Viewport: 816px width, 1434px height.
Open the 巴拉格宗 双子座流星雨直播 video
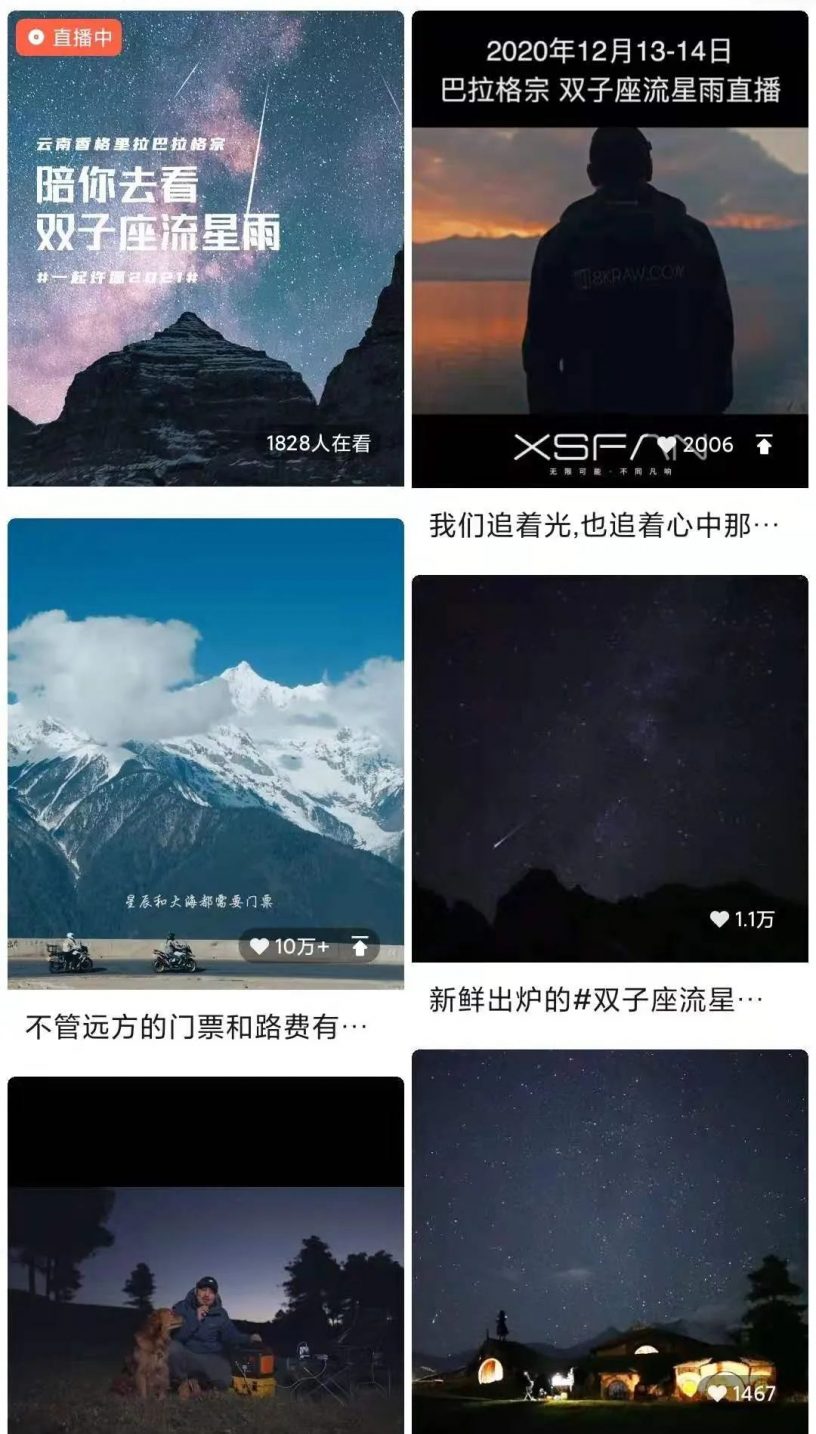[x=609, y=270]
